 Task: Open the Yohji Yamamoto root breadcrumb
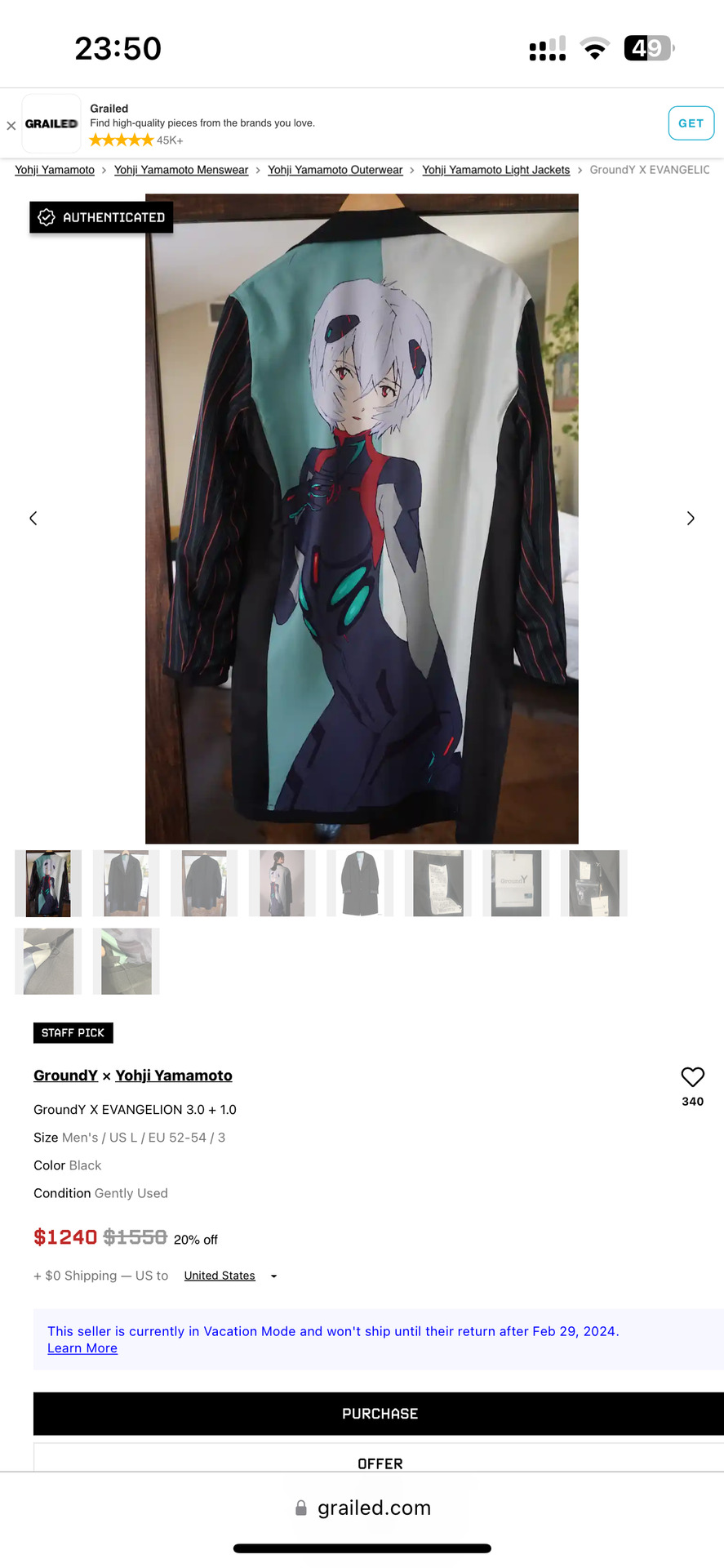click(x=55, y=170)
